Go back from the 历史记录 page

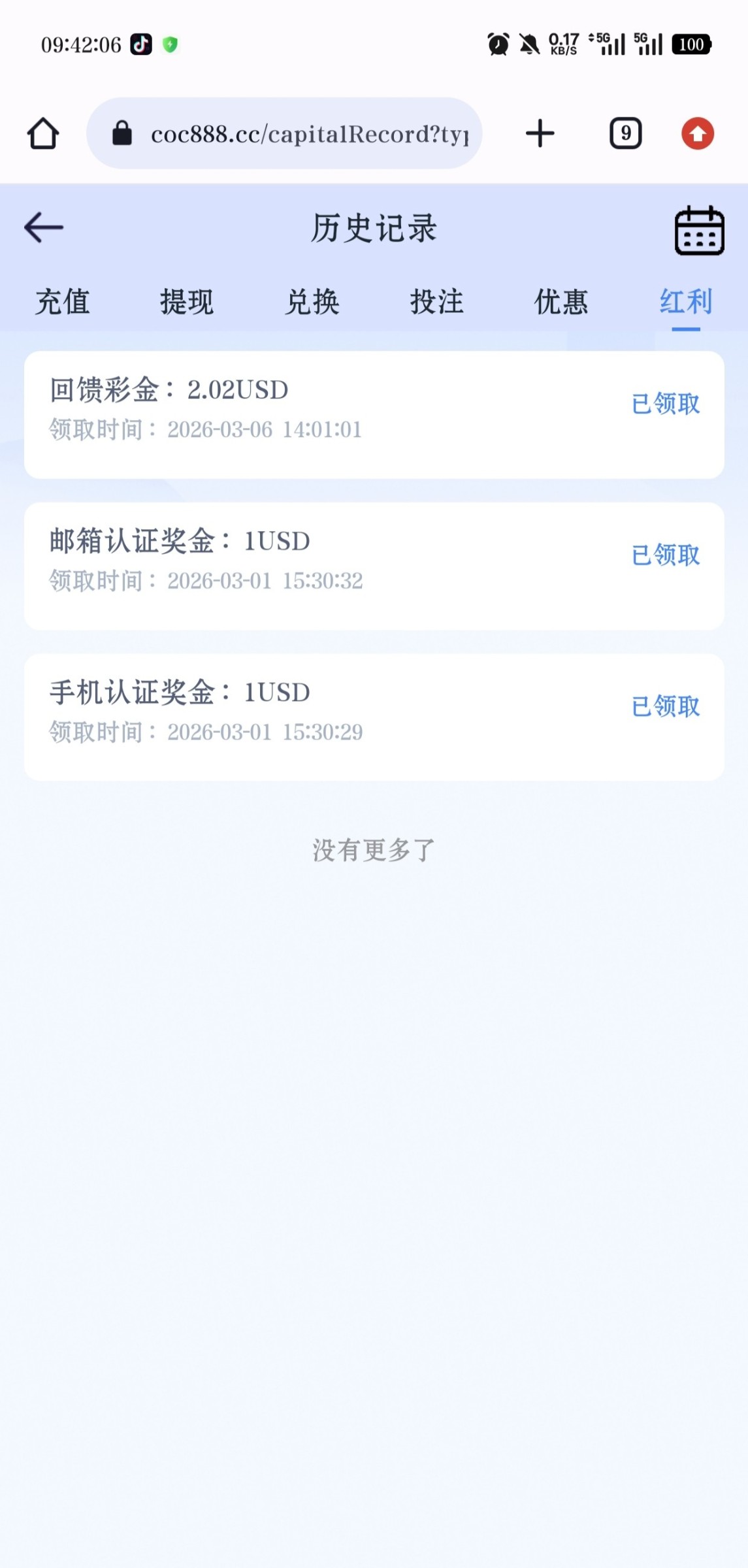[44, 227]
